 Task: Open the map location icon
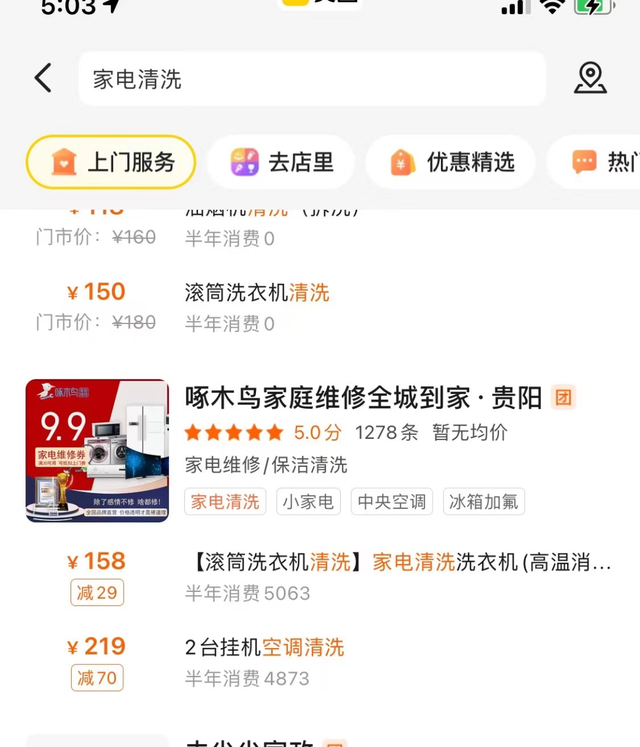coord(590,78)
